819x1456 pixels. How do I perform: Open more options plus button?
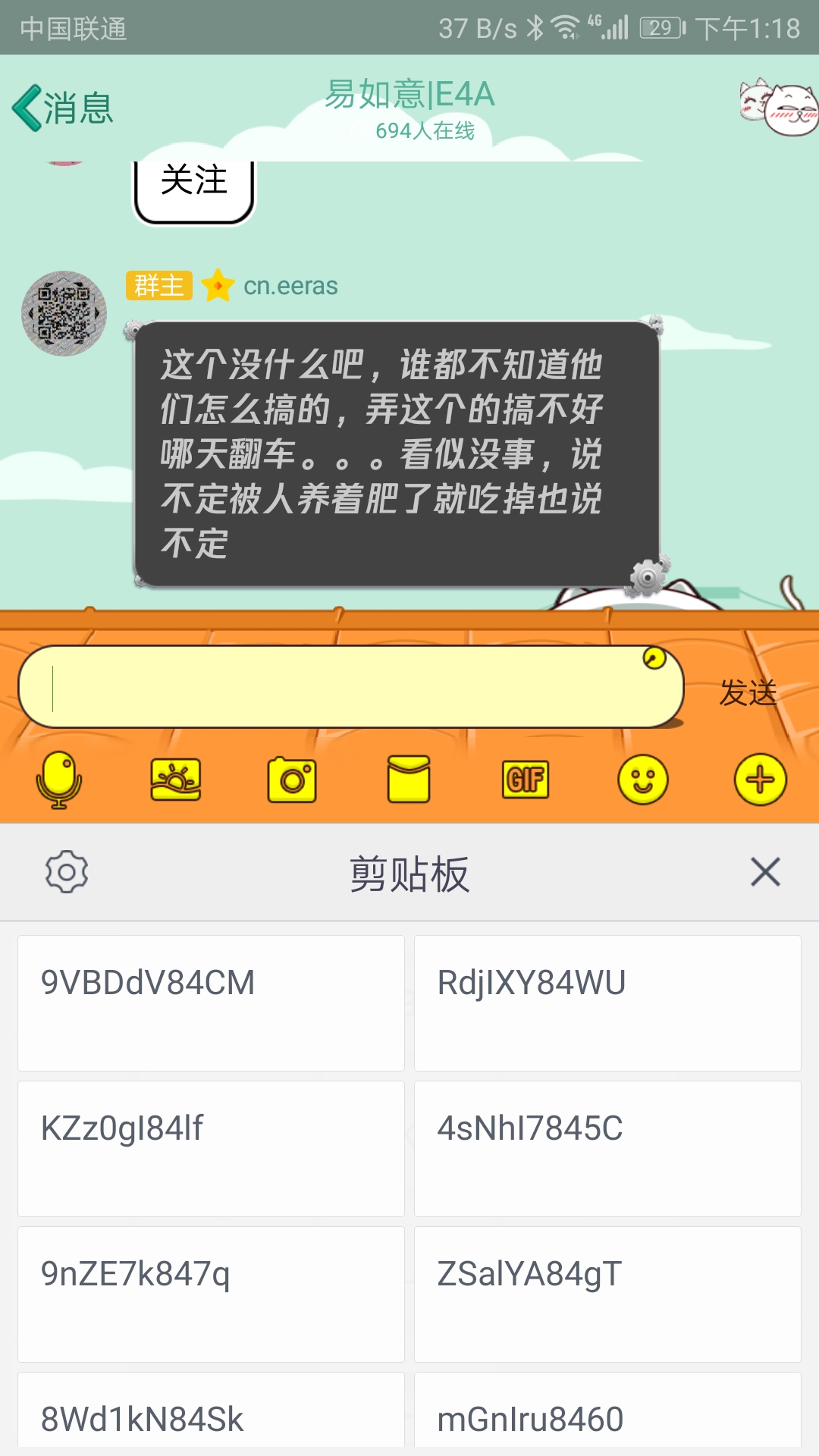(x=760, y=780)
